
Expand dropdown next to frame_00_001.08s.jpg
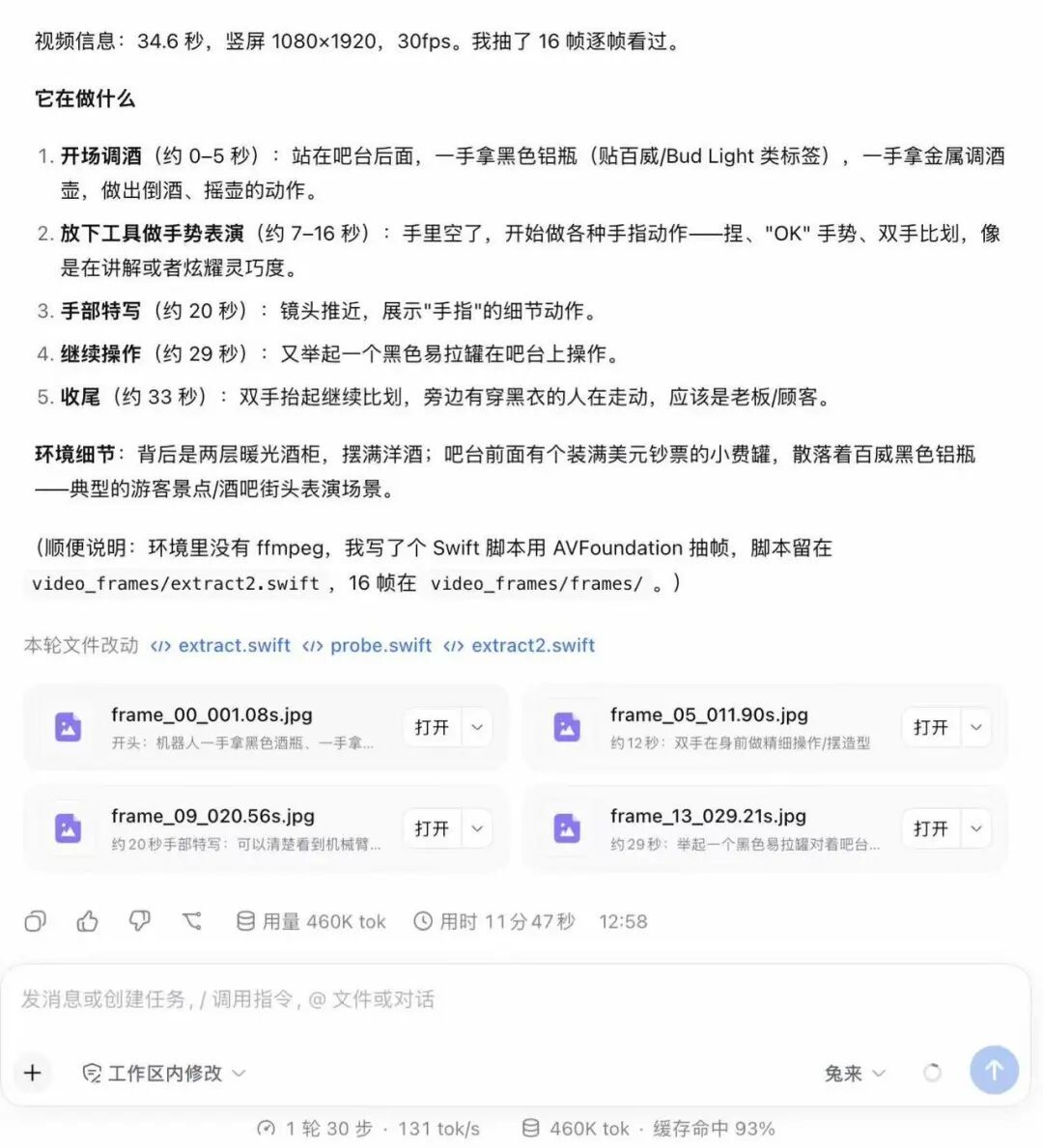(x=477, y=727)
